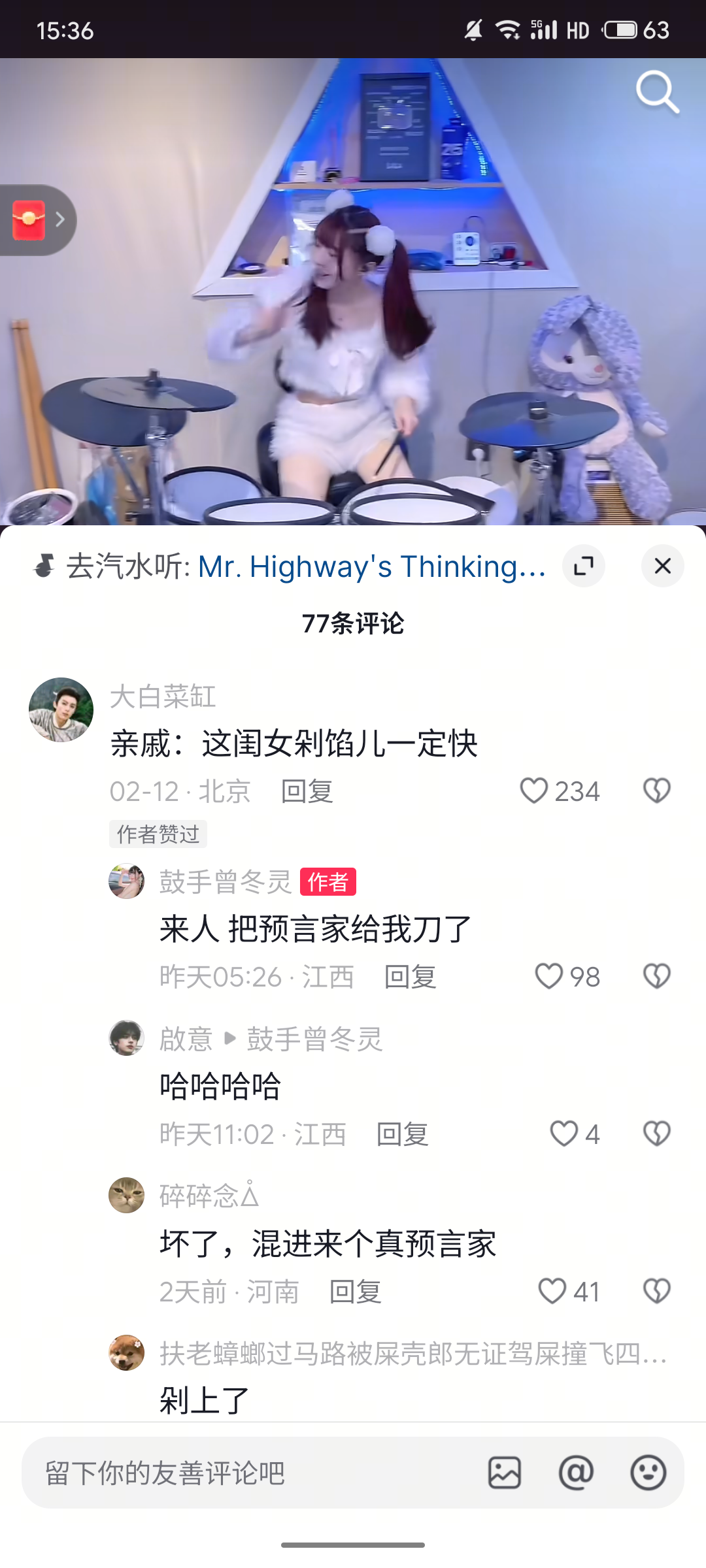Like 大白菜缸's comment with 234 likes

point(560,791)
